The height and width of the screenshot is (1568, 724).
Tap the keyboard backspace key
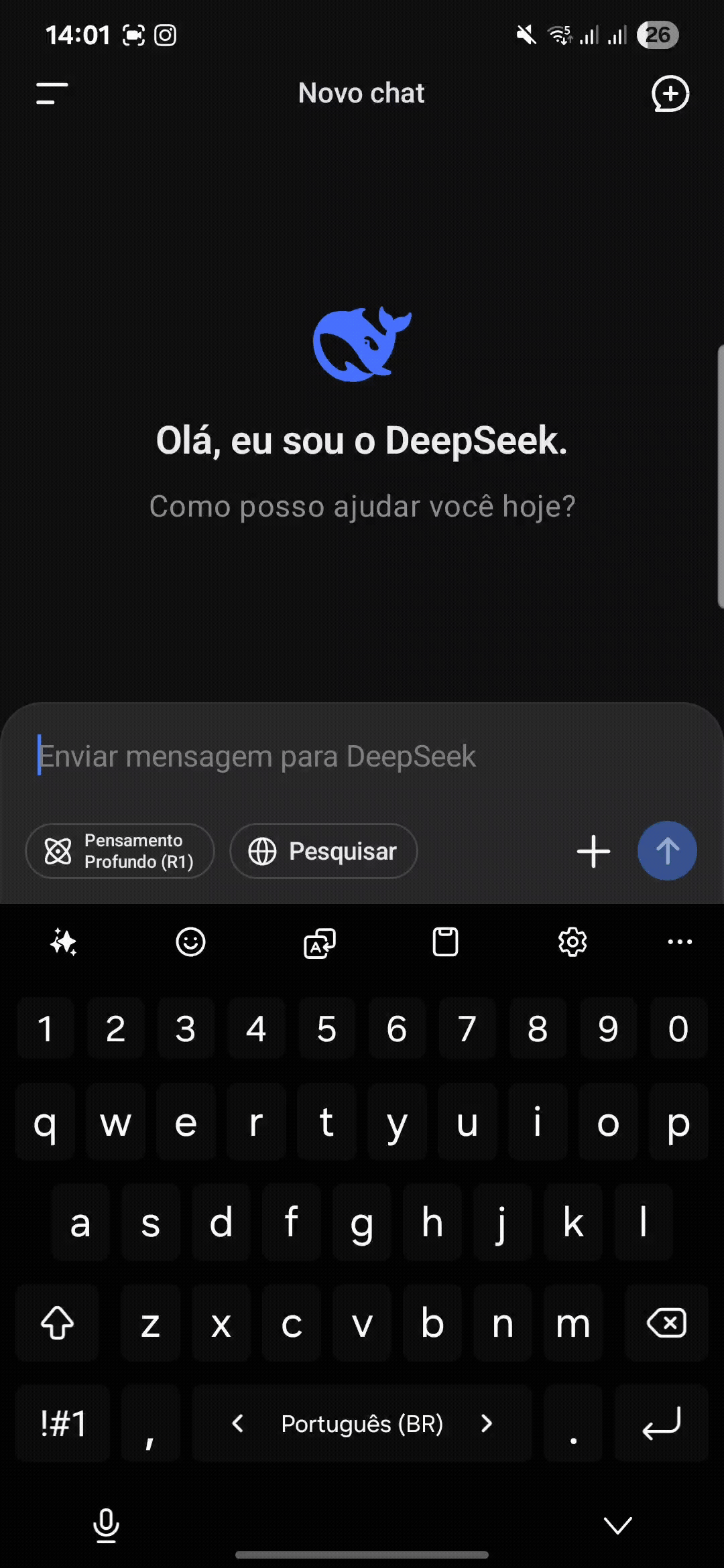[666, 1323]
